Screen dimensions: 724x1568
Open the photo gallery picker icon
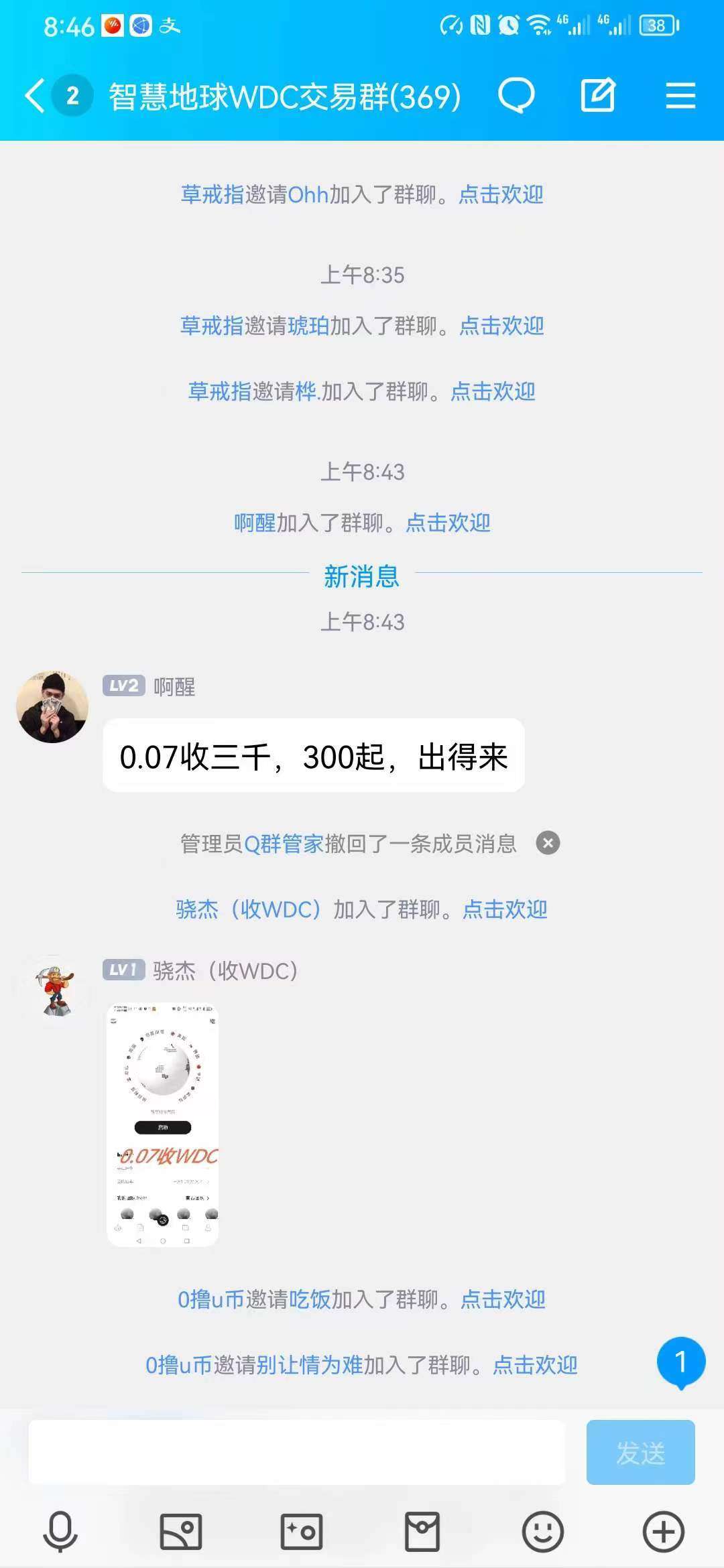pyautogui.click(x=181, y=1532)
